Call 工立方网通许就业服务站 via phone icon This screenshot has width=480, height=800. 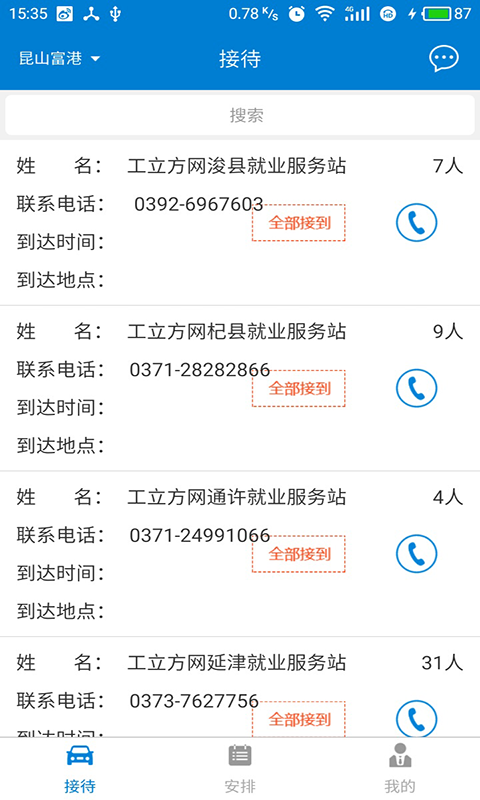tap(416, 554)
